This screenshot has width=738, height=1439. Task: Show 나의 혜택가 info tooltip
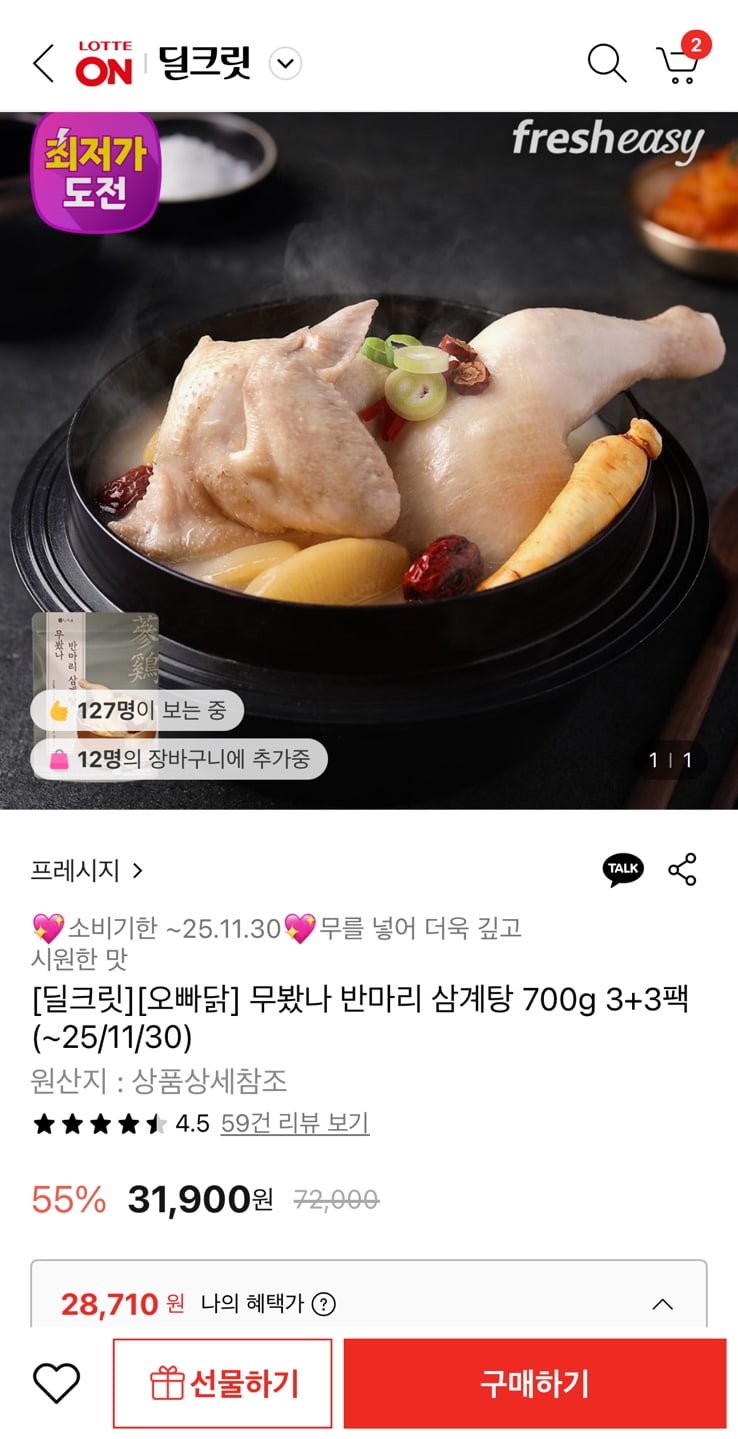[x=323, y=1304]
